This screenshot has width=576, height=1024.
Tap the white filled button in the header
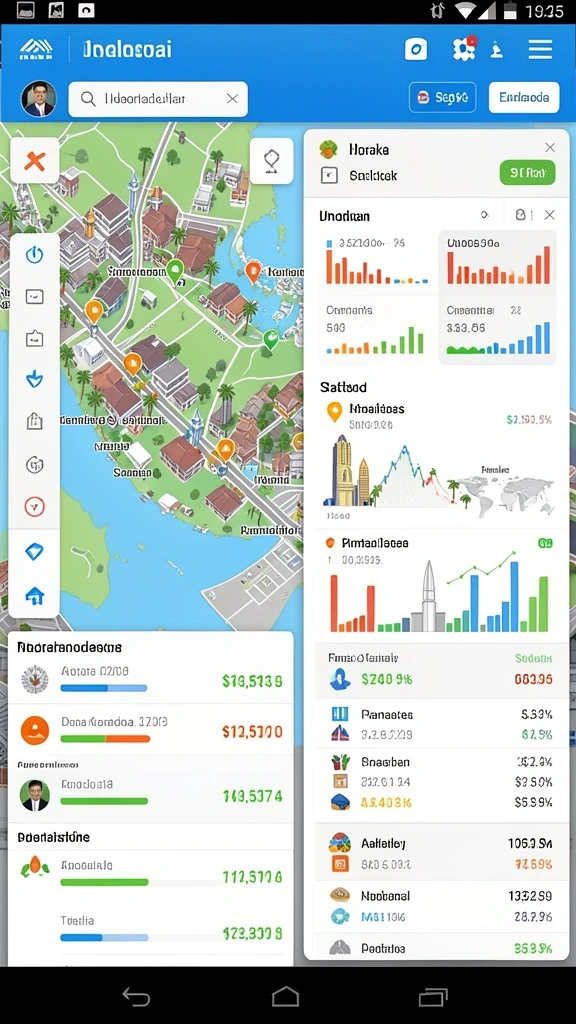(524, 97)
